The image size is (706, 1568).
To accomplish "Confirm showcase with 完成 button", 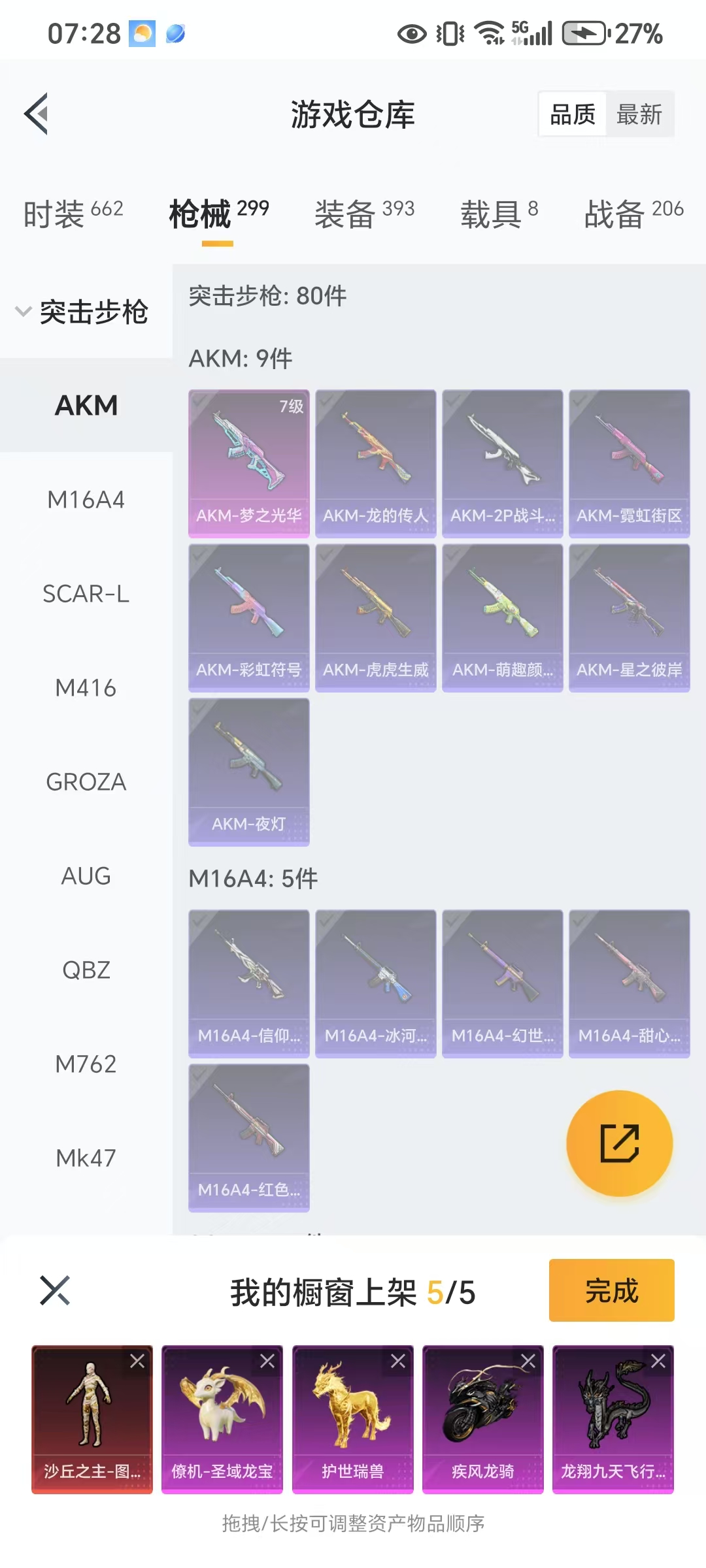I will point(611,1290).
